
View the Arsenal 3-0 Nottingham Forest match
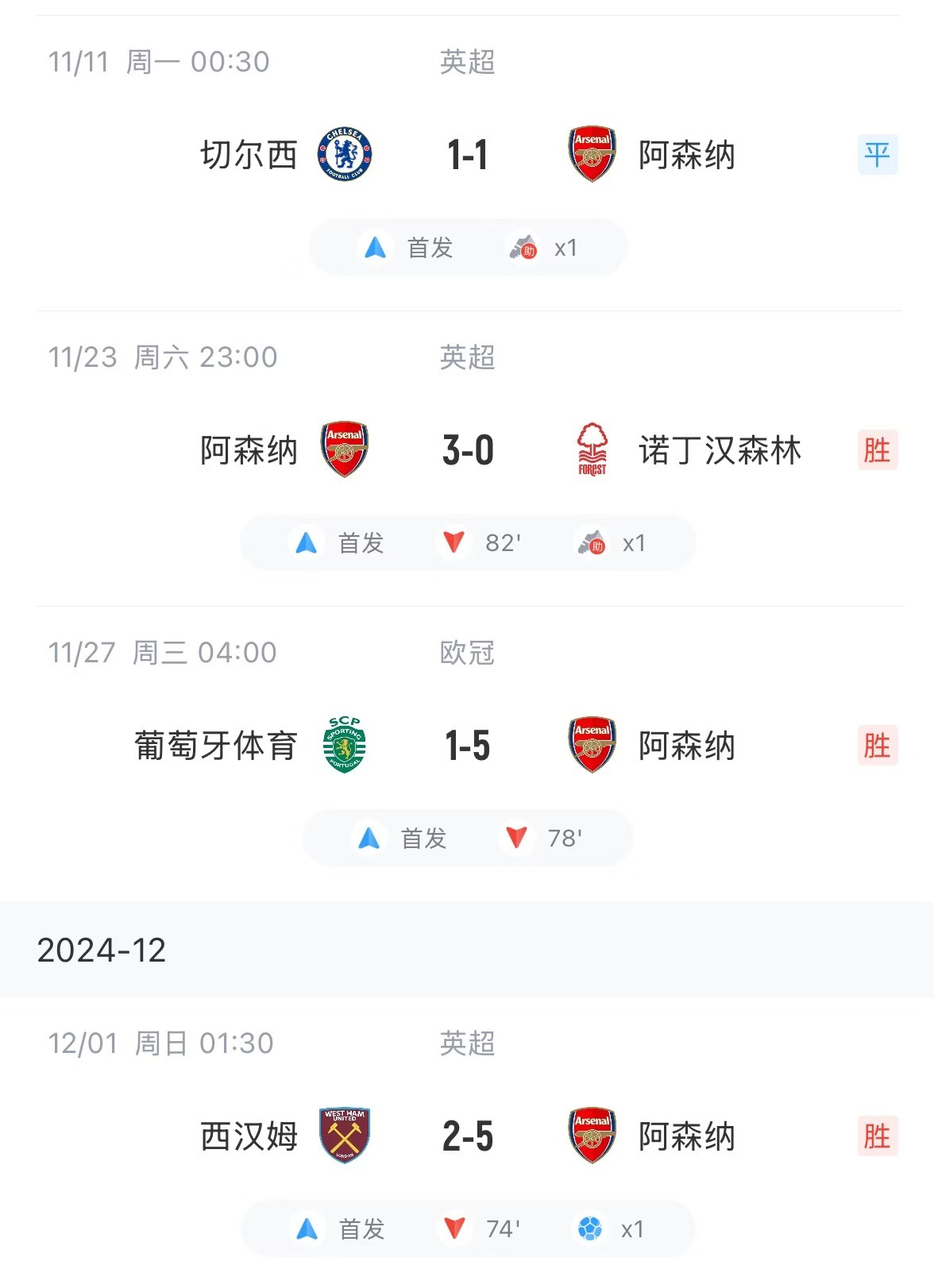coord(467,450)
